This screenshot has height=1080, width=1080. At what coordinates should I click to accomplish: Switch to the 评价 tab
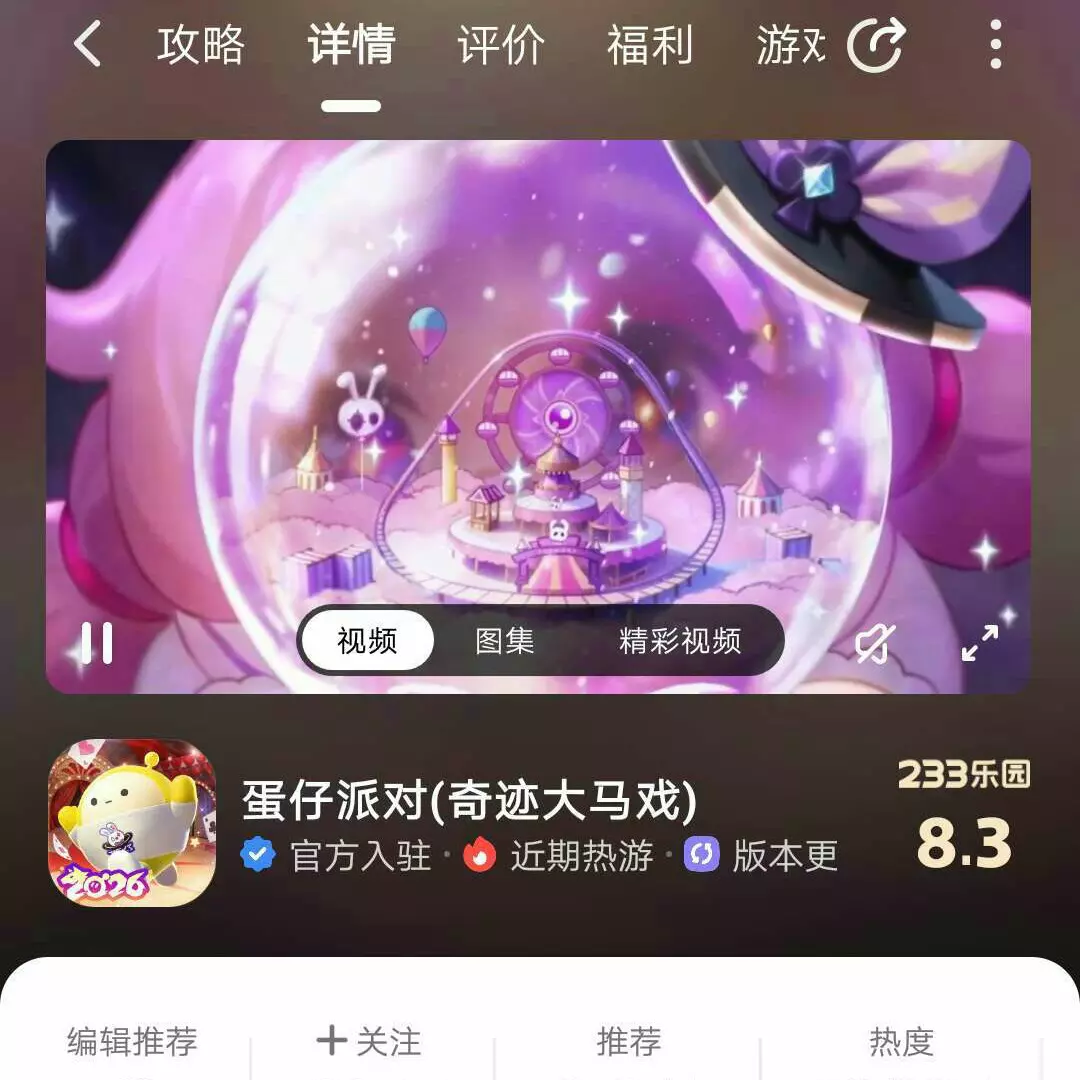tap(500, 45)
